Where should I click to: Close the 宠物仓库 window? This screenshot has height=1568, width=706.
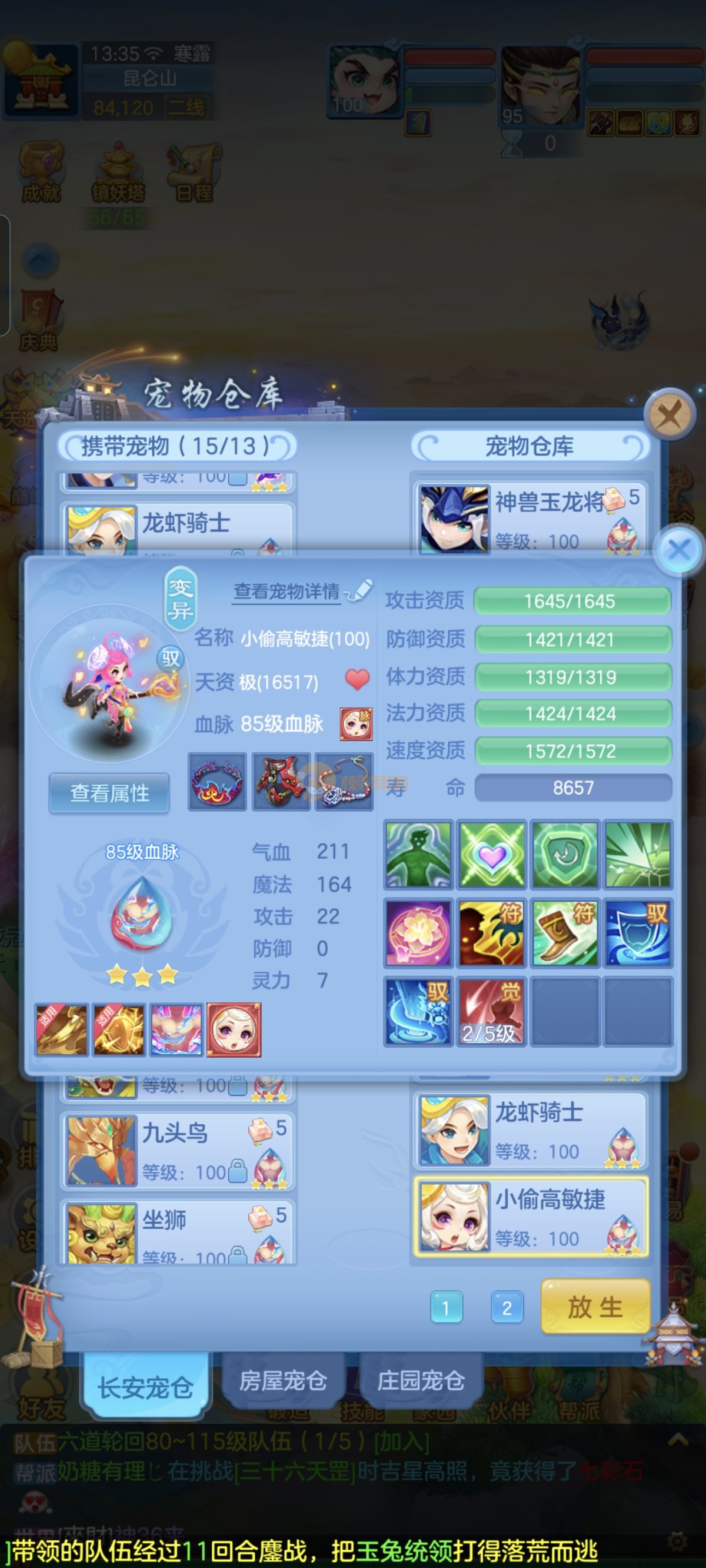[x=670, y=416]
